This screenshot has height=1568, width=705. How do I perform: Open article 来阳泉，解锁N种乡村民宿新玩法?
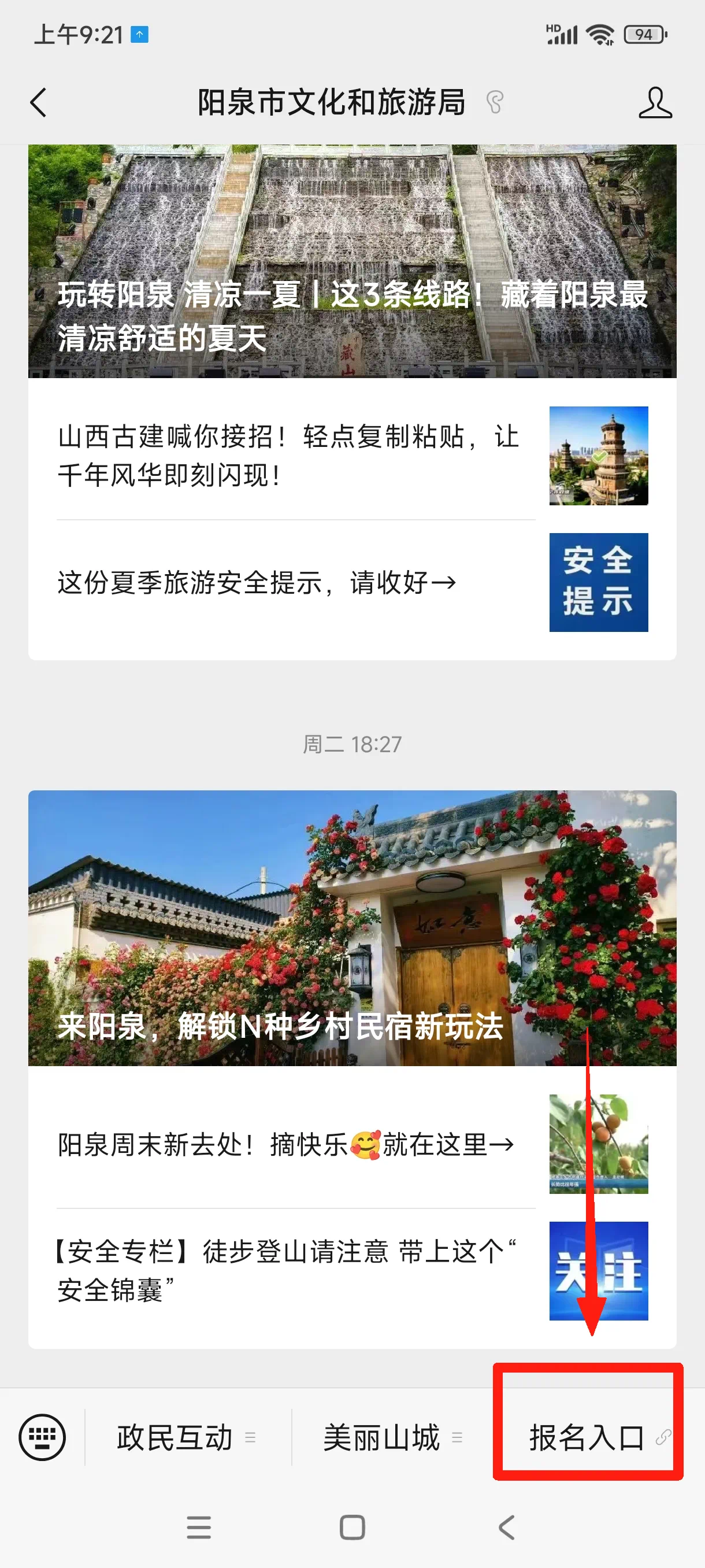[x=352, y=927]
